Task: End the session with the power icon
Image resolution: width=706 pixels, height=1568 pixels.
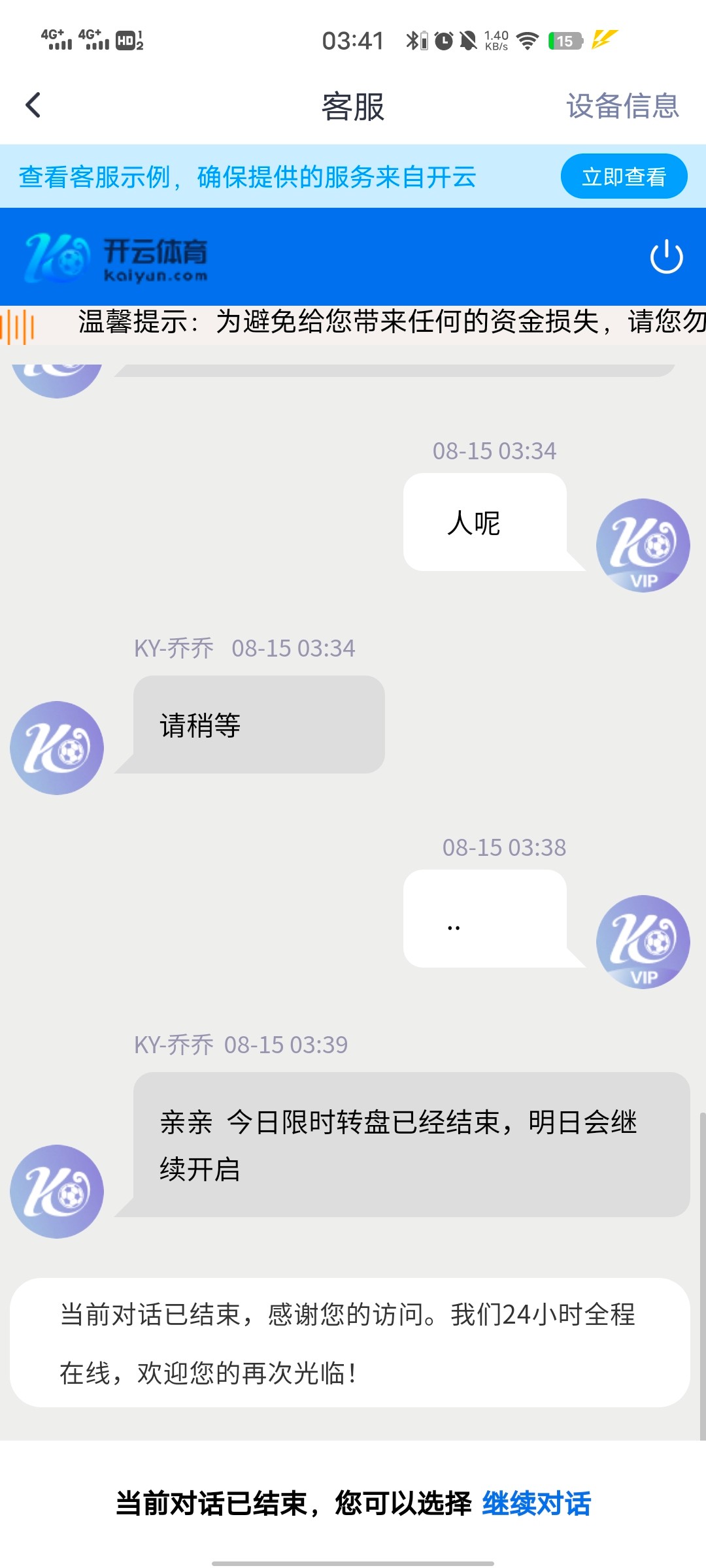Action: [666, 257]
